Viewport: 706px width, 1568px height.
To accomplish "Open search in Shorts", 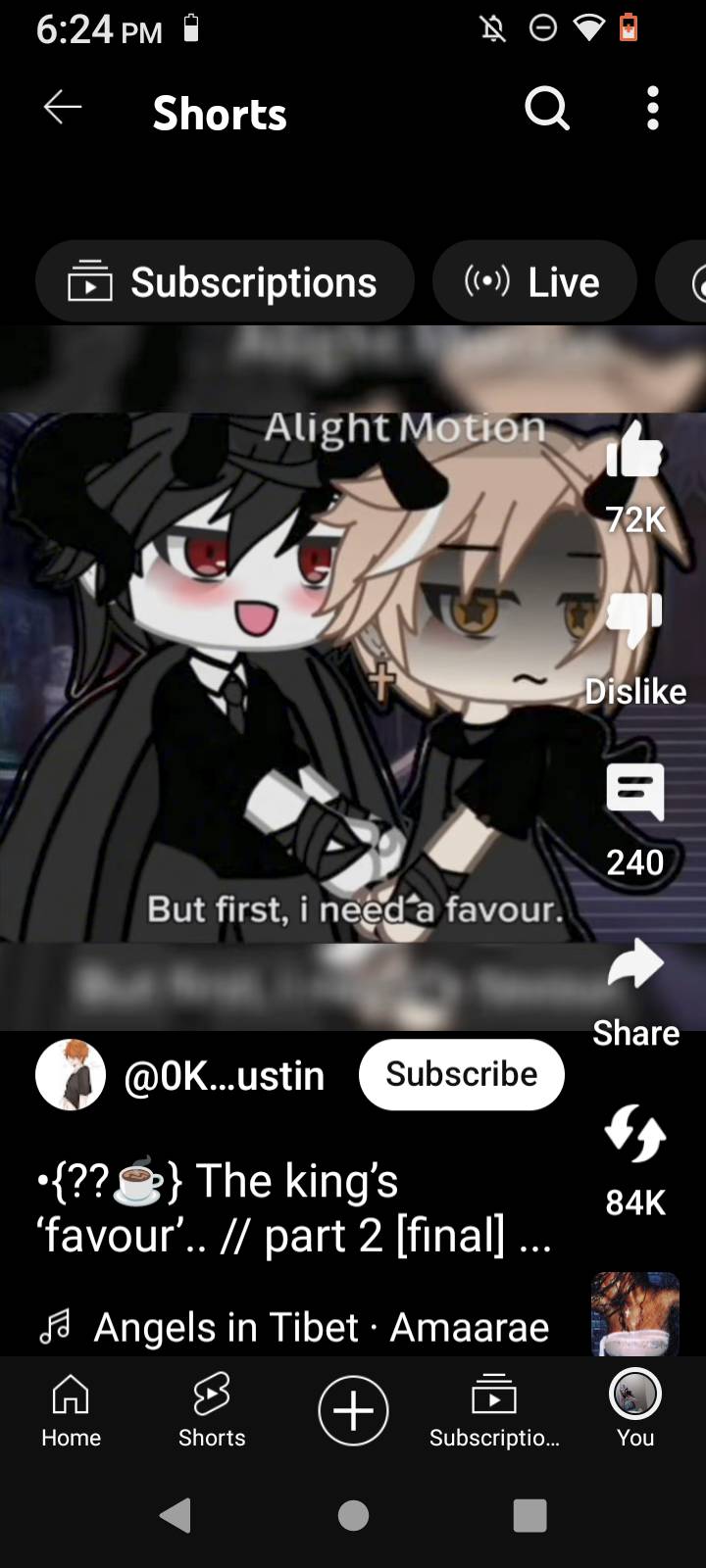I will click(x=547, y=108).
